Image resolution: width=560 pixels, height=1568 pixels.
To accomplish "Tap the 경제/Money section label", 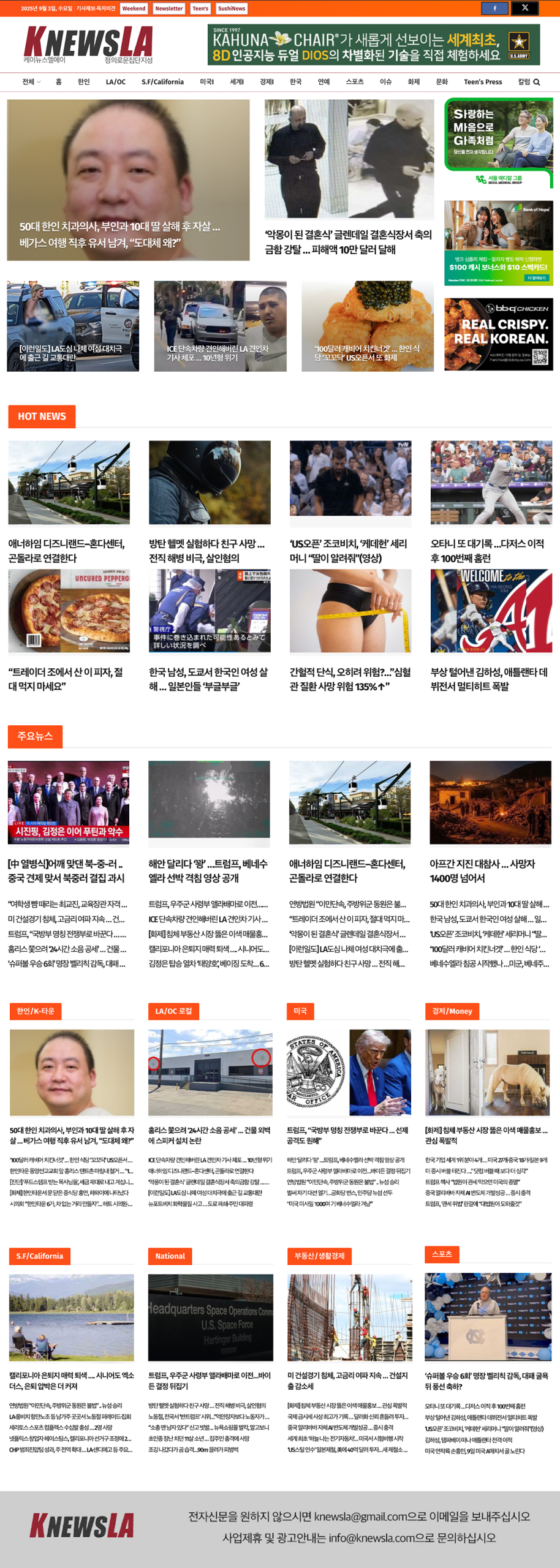I will click(x=452, y=1011).
